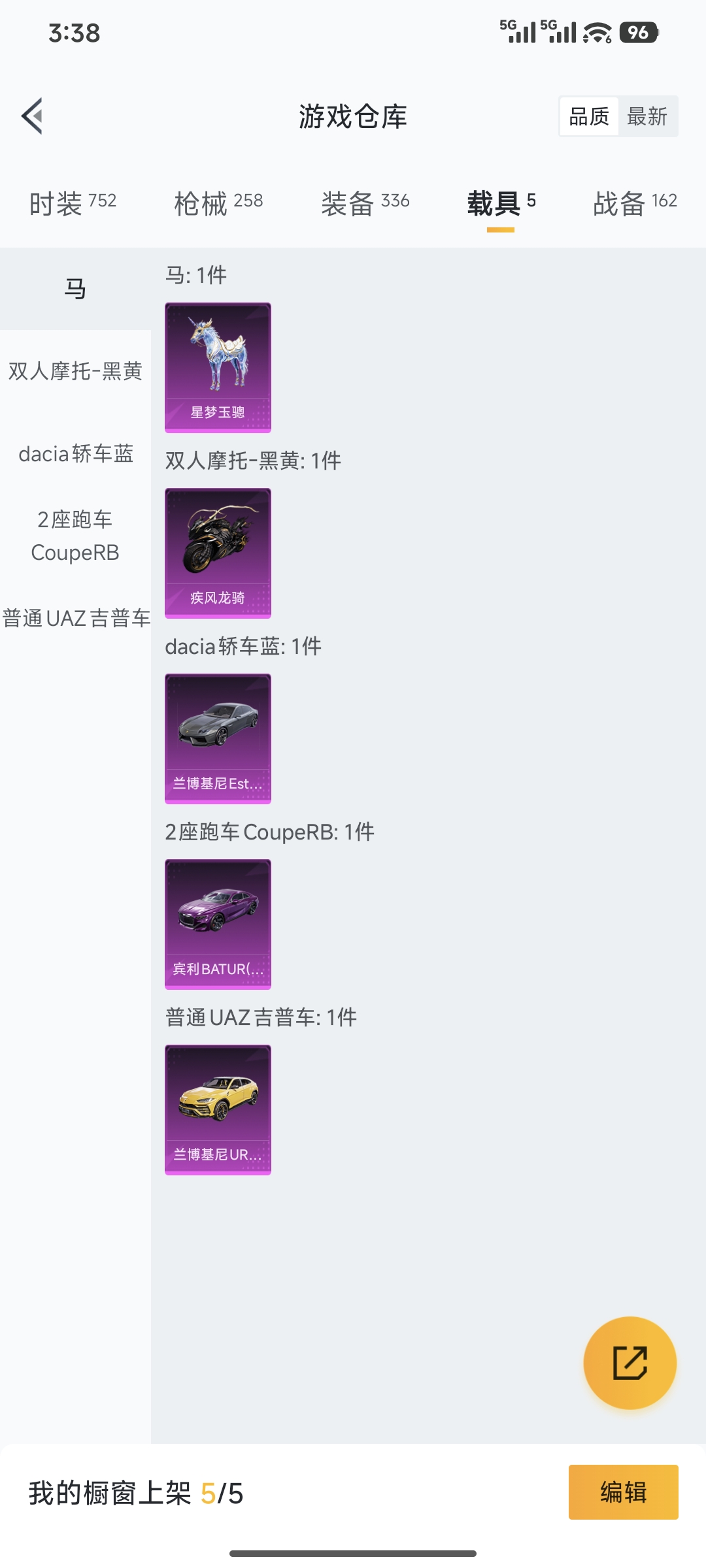Tap the yellow share floating button
Screen dimensions: 706x1568
point(630,1362)
